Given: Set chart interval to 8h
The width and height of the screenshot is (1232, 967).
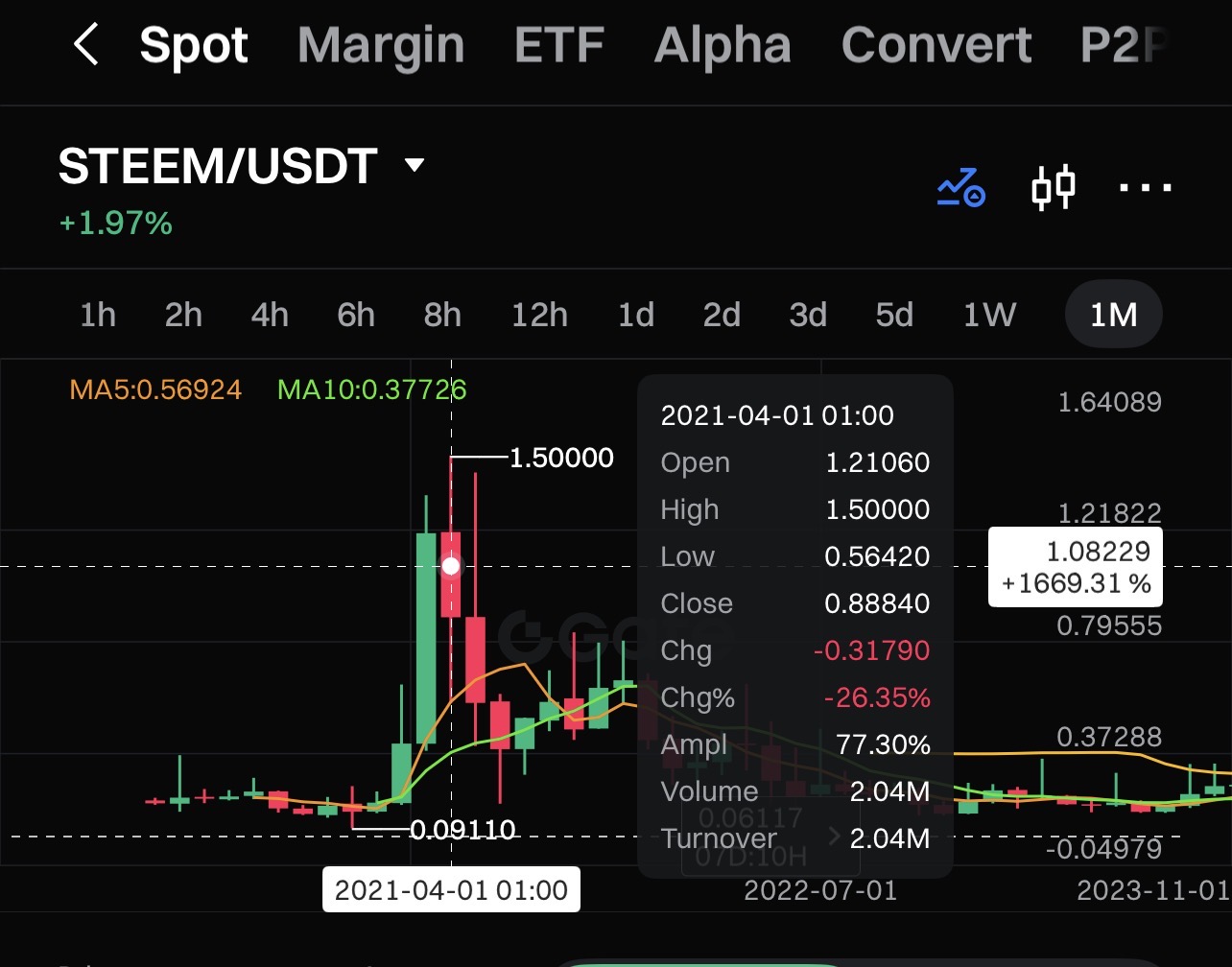Looking at the screenshot, I should click(442, 314).
